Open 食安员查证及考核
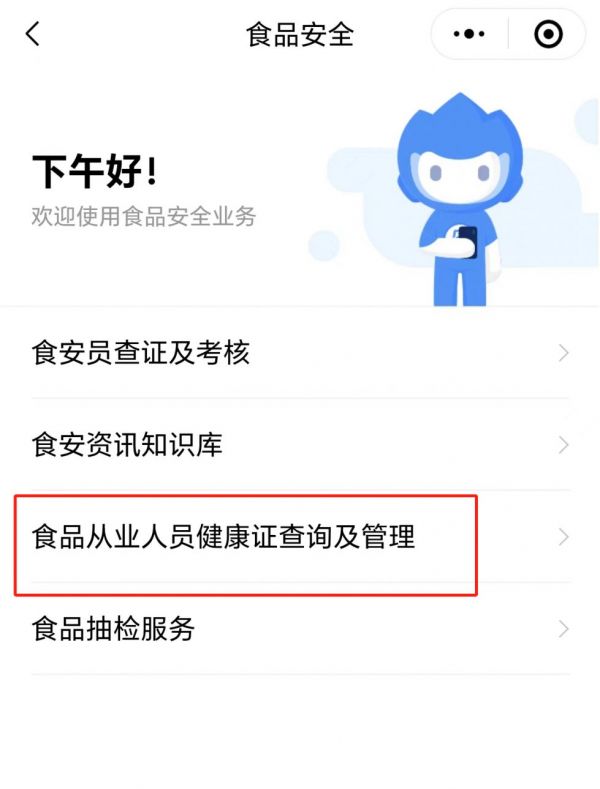The width and height of the screenshot is (600, 789). 300,353
